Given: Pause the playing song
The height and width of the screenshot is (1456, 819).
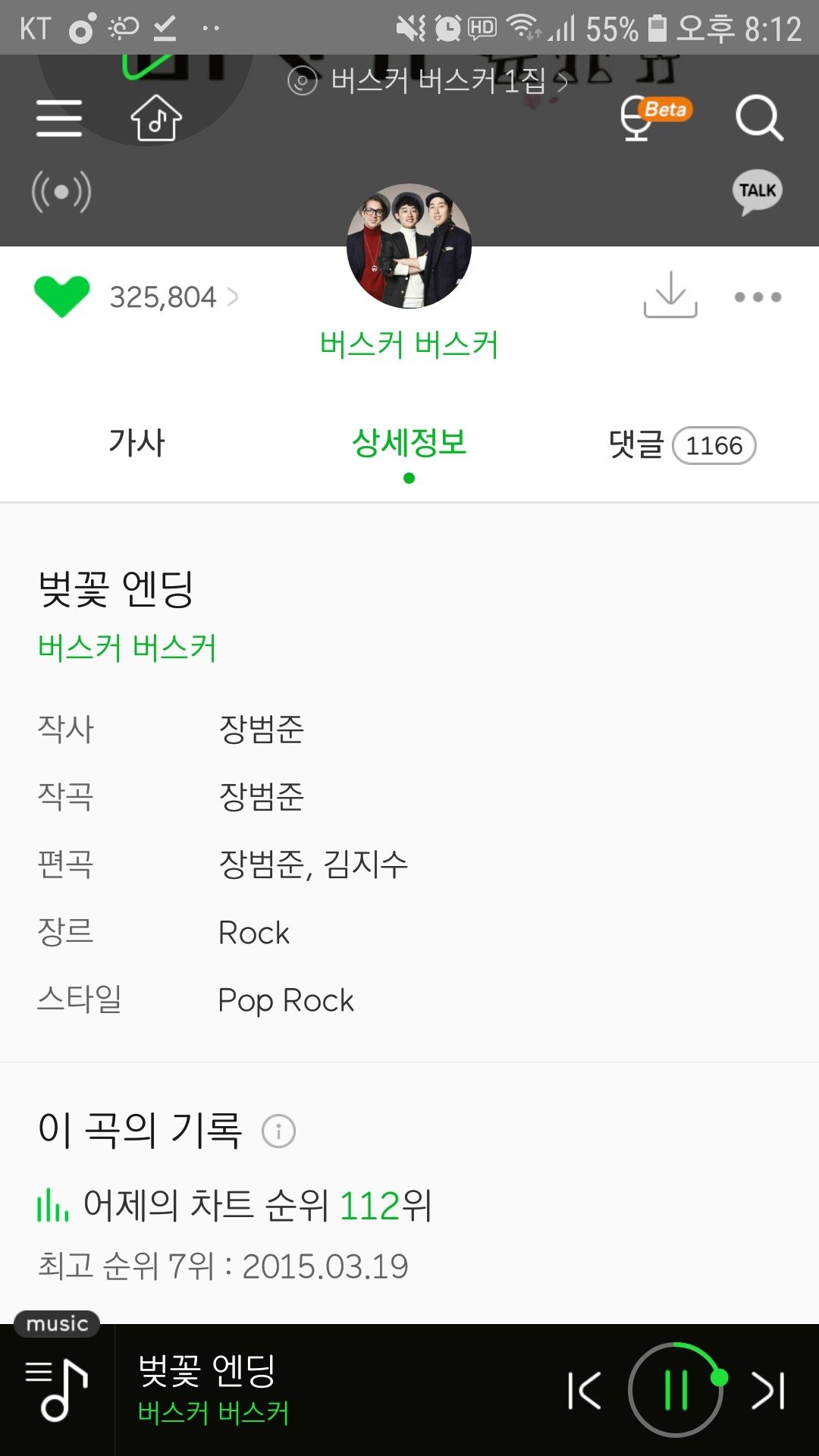Looking at the screenshot, I should (675, 1389).
